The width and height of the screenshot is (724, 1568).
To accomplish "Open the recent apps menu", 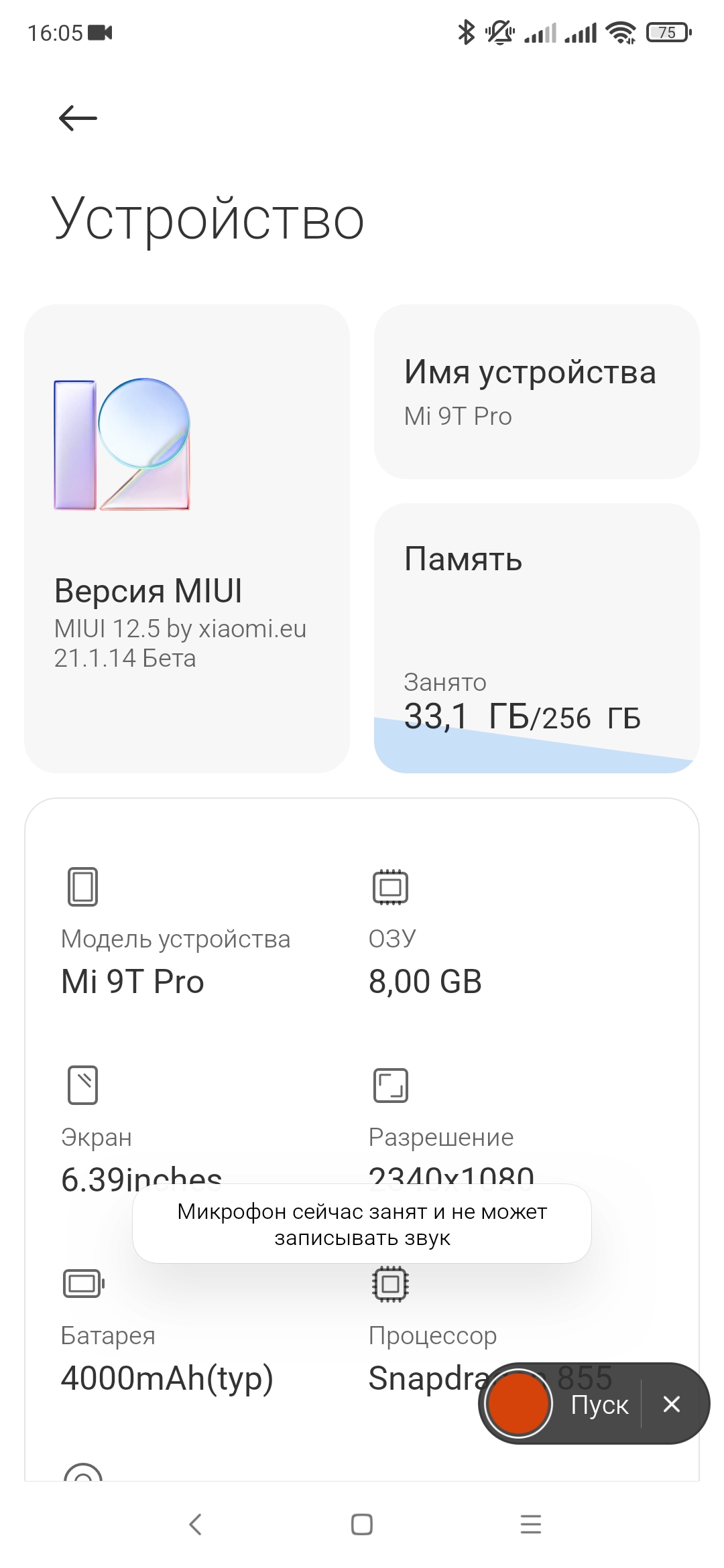I will 530,1524.
